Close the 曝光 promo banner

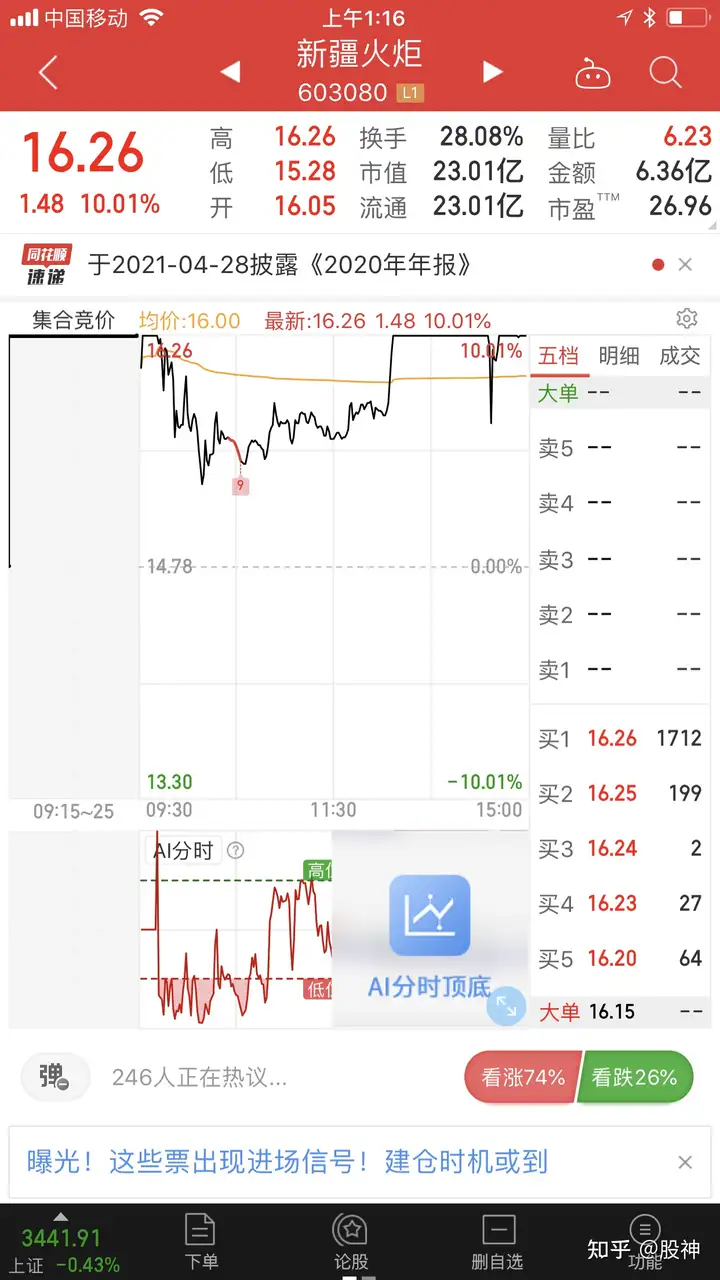pos(685,1162)
